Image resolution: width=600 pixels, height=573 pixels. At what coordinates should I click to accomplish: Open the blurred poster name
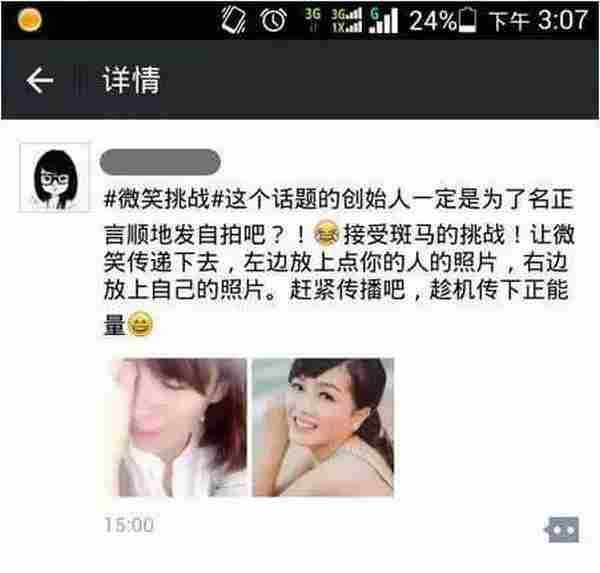tap(161, 160)
